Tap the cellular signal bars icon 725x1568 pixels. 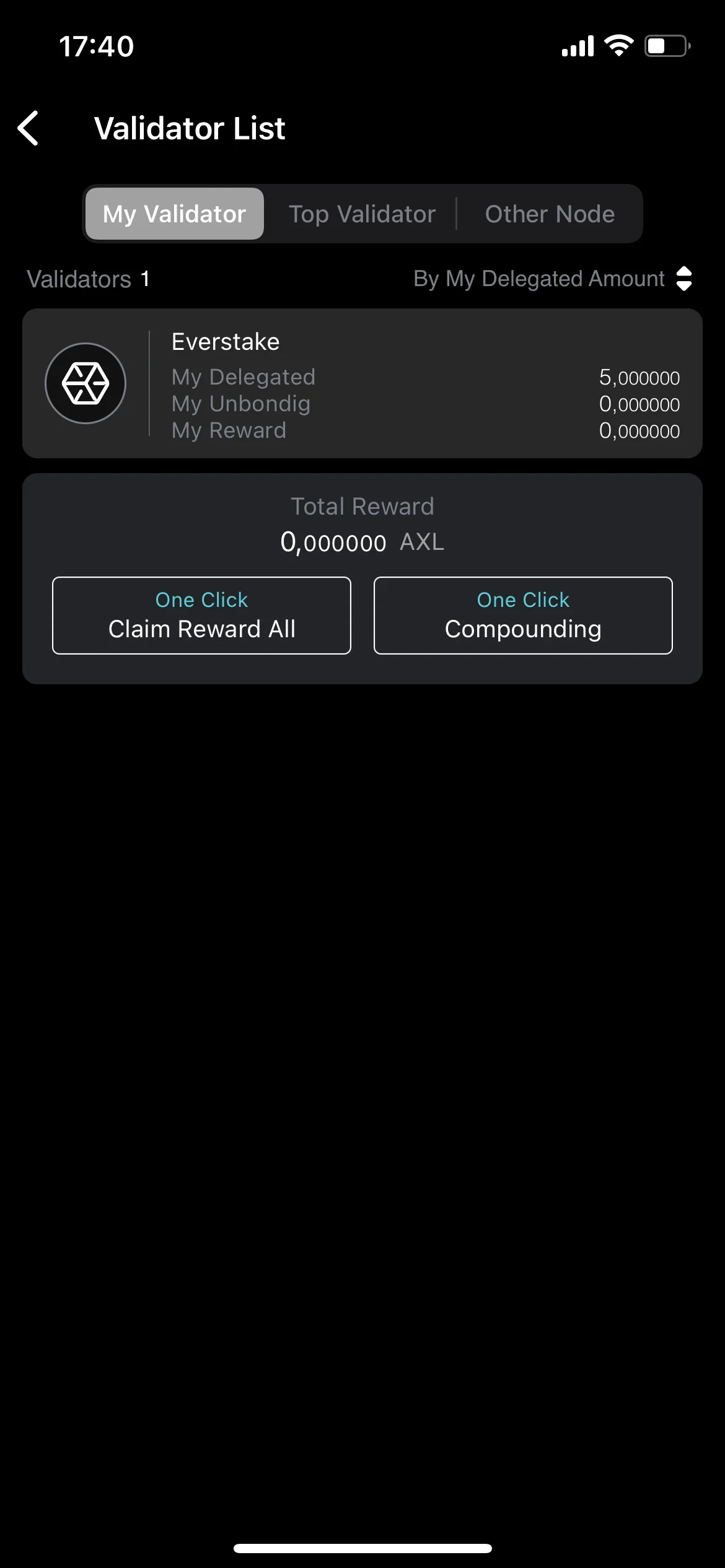coord(576,45)
